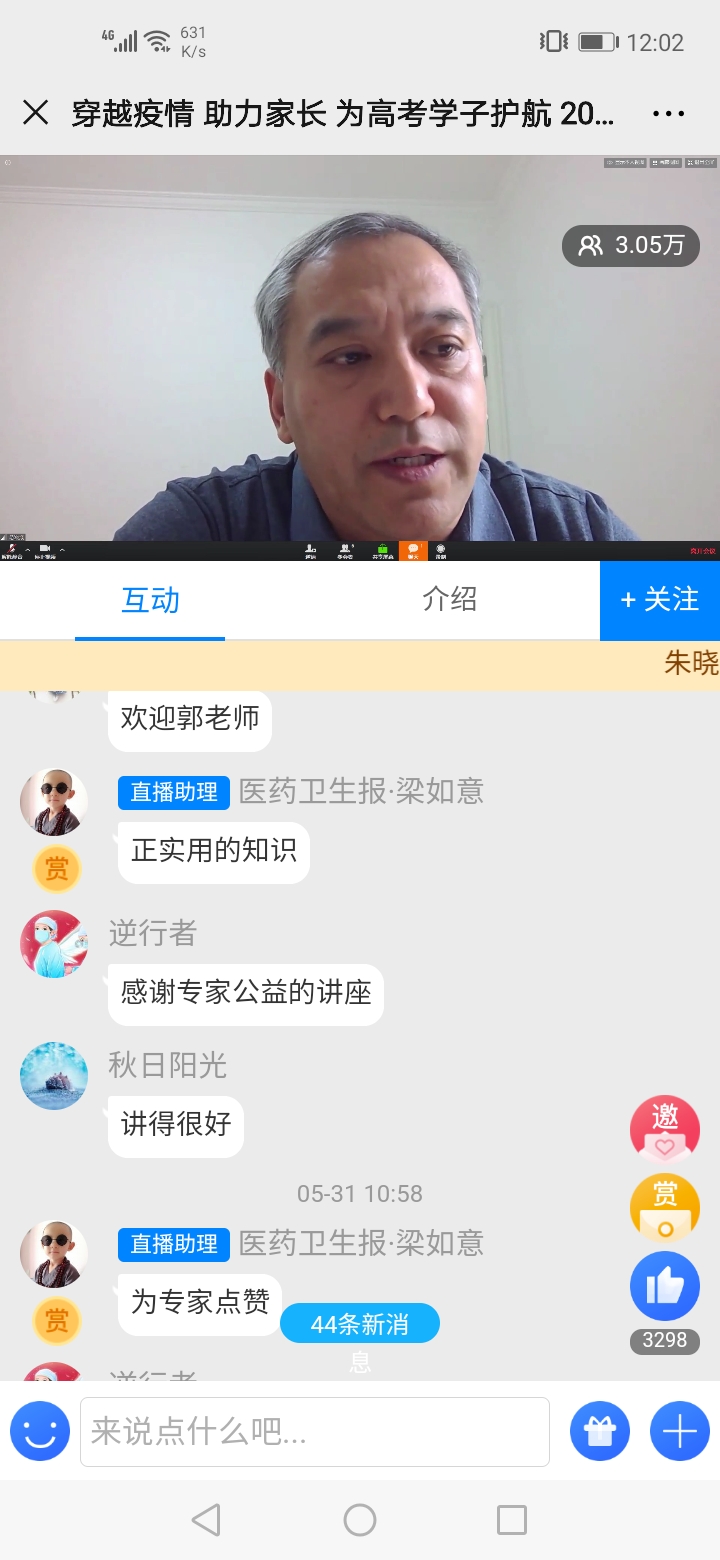720x1560 pixels.
Task: Open the yellow 赏 reward envelope icon
Action: tap(664, 1208)
